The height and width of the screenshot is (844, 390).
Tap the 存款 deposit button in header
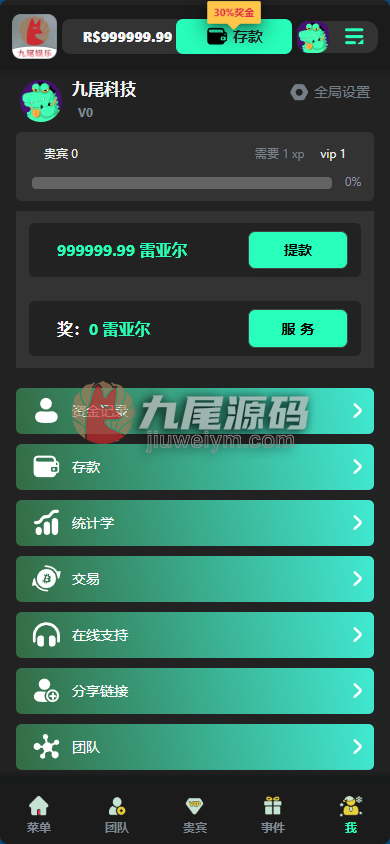tap(234, 37)
